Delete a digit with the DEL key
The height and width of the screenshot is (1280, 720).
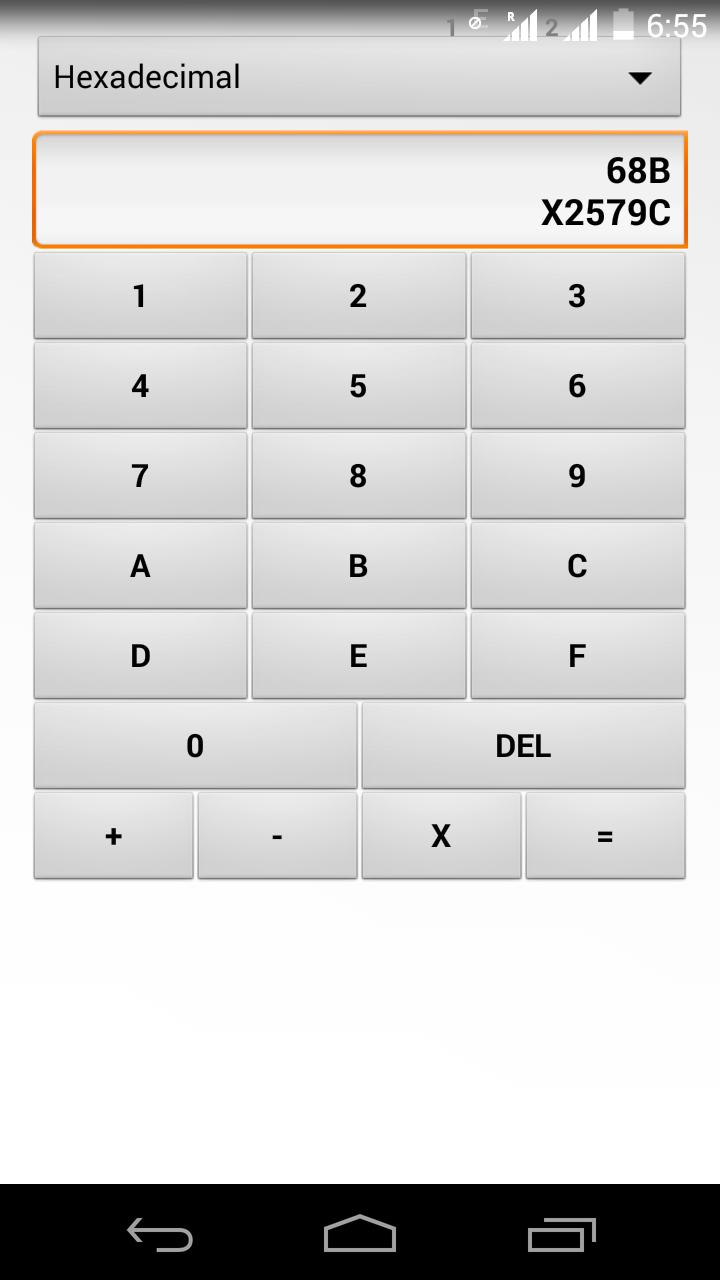522,745
